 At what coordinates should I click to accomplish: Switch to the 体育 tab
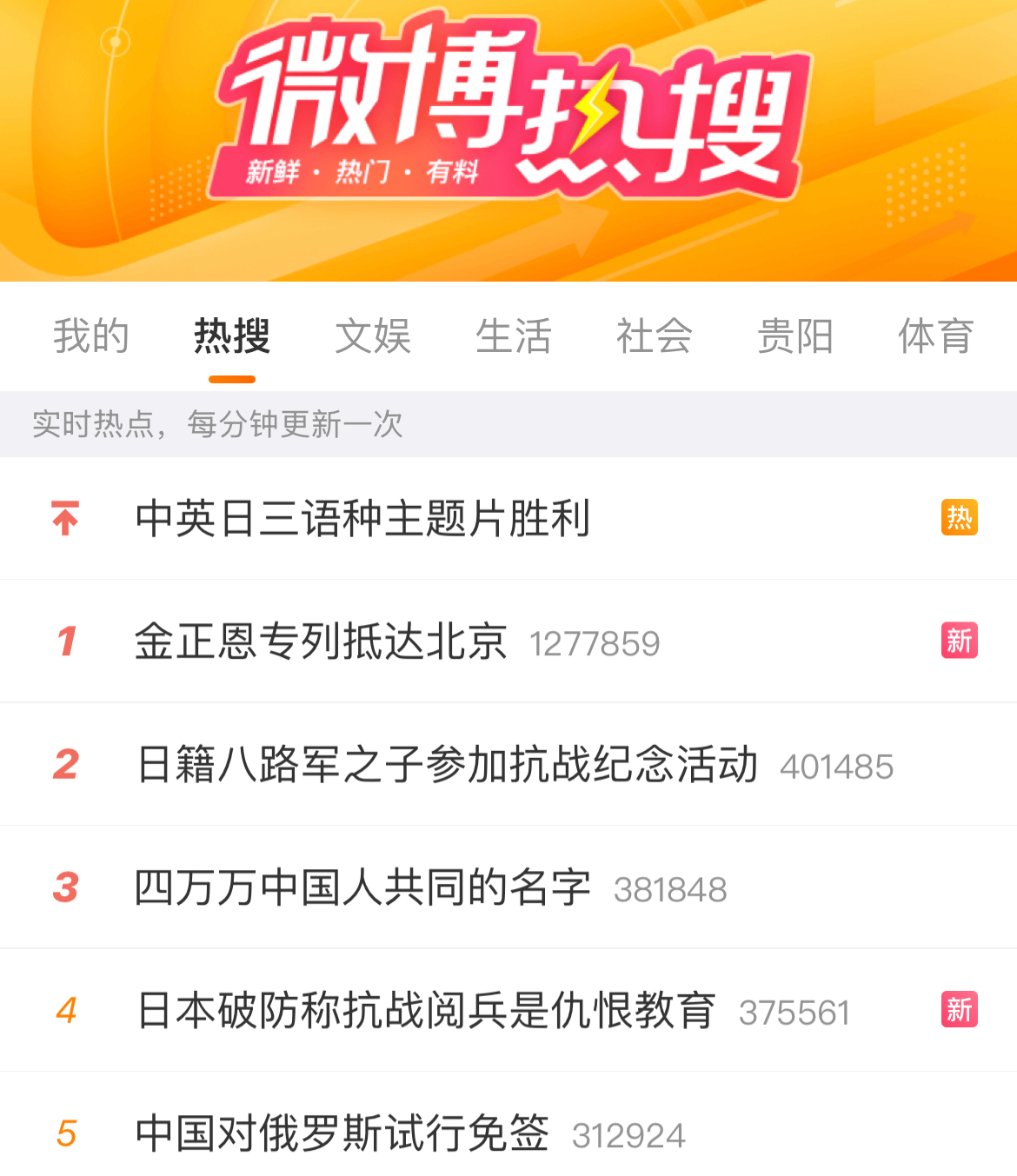935,336
